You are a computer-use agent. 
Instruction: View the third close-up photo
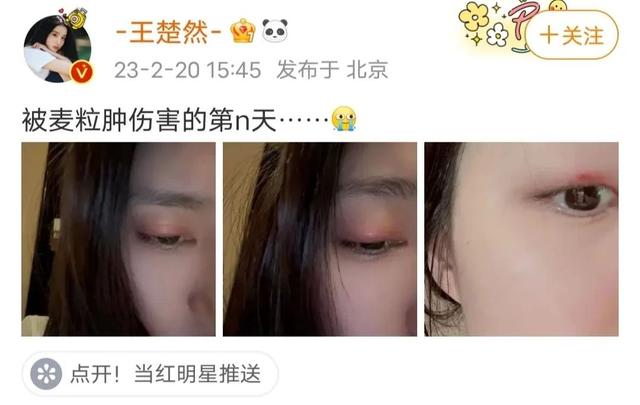coord(521,238)
